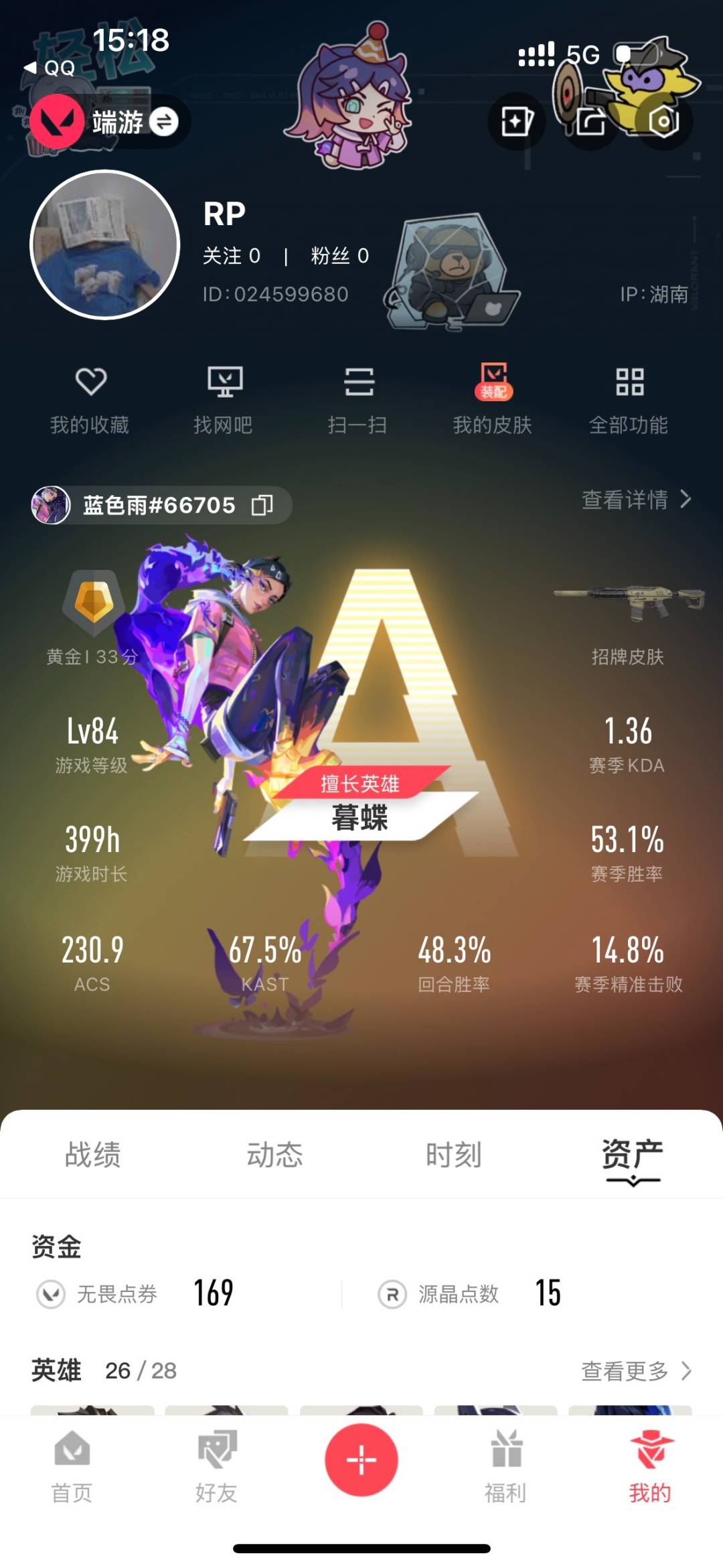This screenshot has height=1568, width=723.
Task: Open 福利 gift icon in bottom bar
Action: point(506,1467)
